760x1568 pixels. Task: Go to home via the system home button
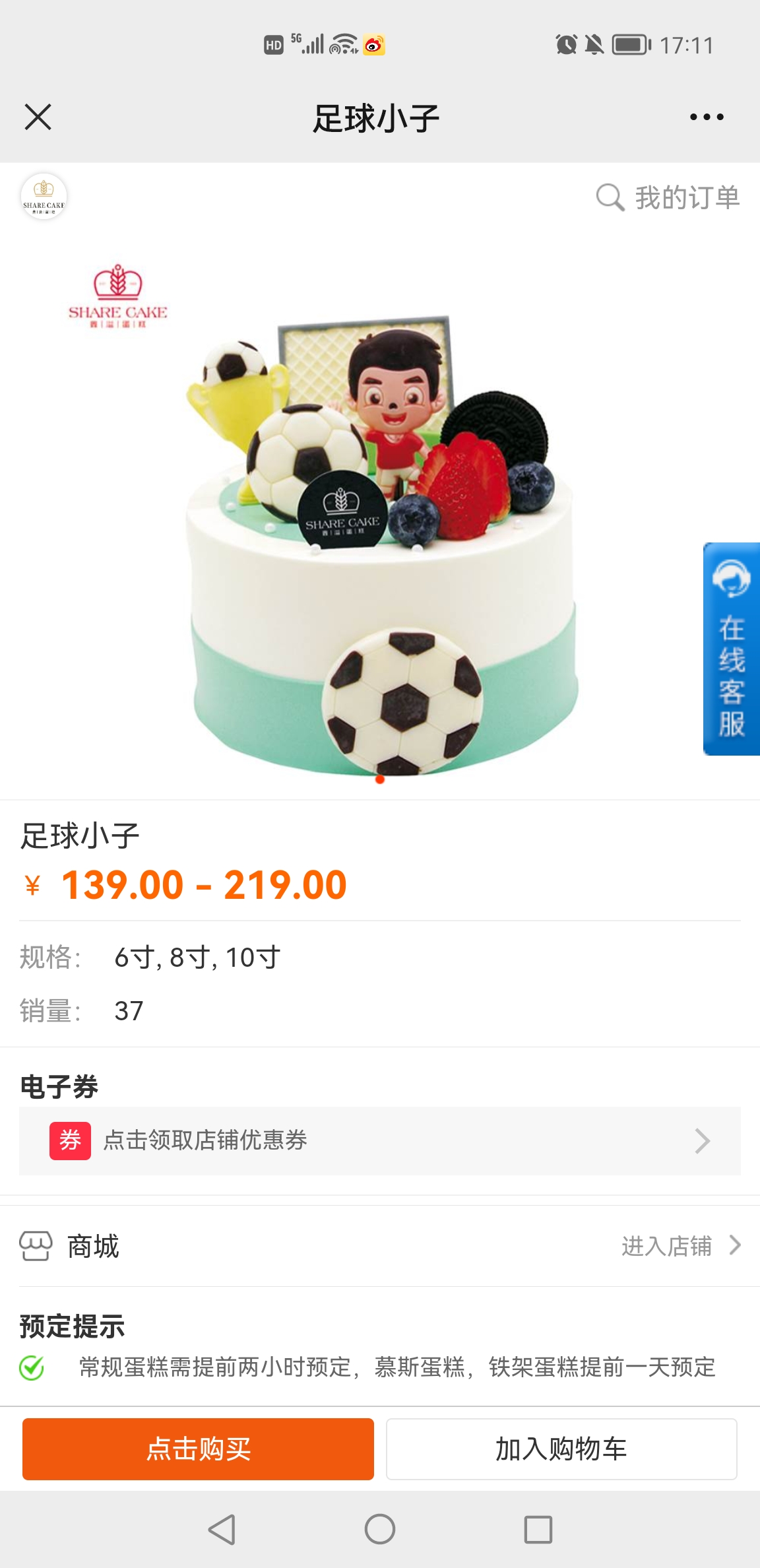(x=380, y=1529)
